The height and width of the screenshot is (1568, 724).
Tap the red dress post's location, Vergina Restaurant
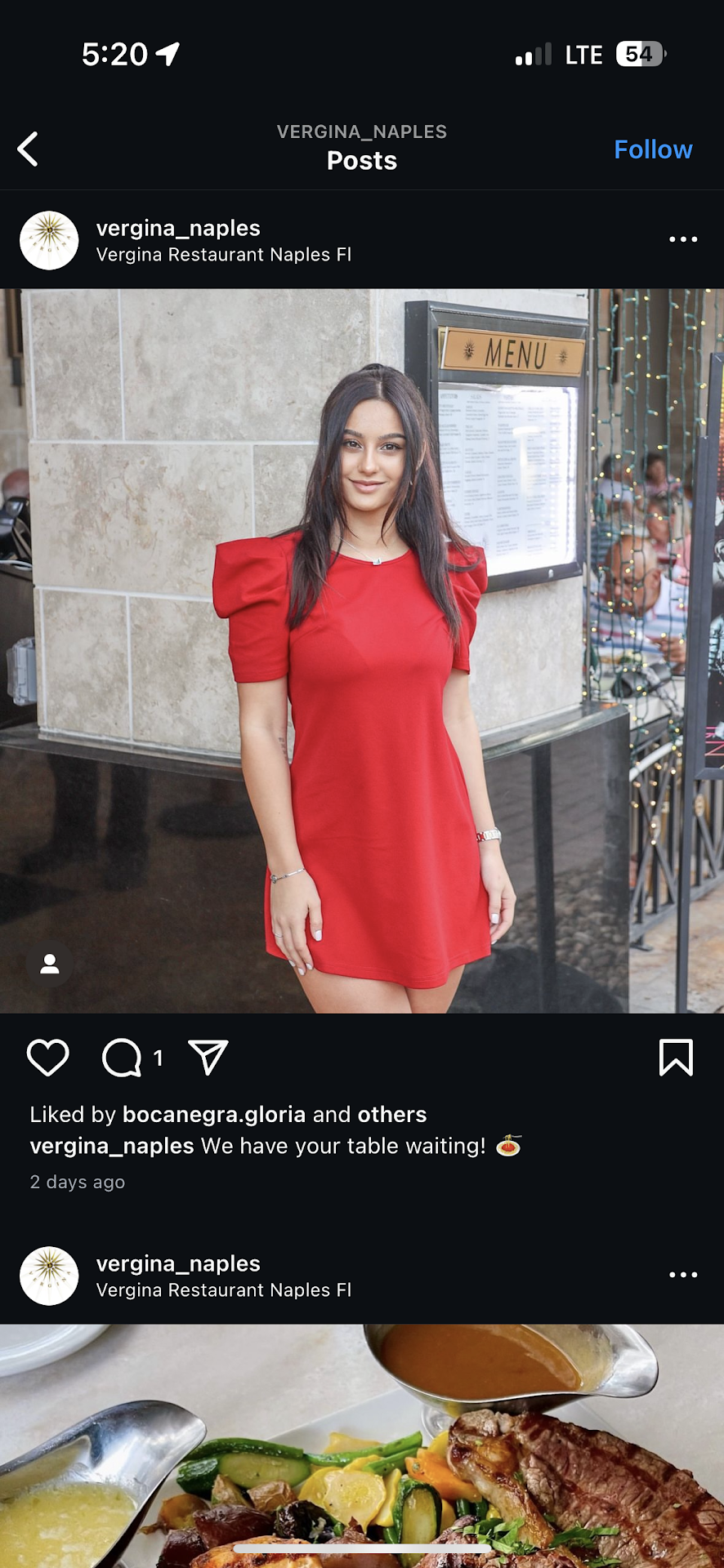pos(223,255)
